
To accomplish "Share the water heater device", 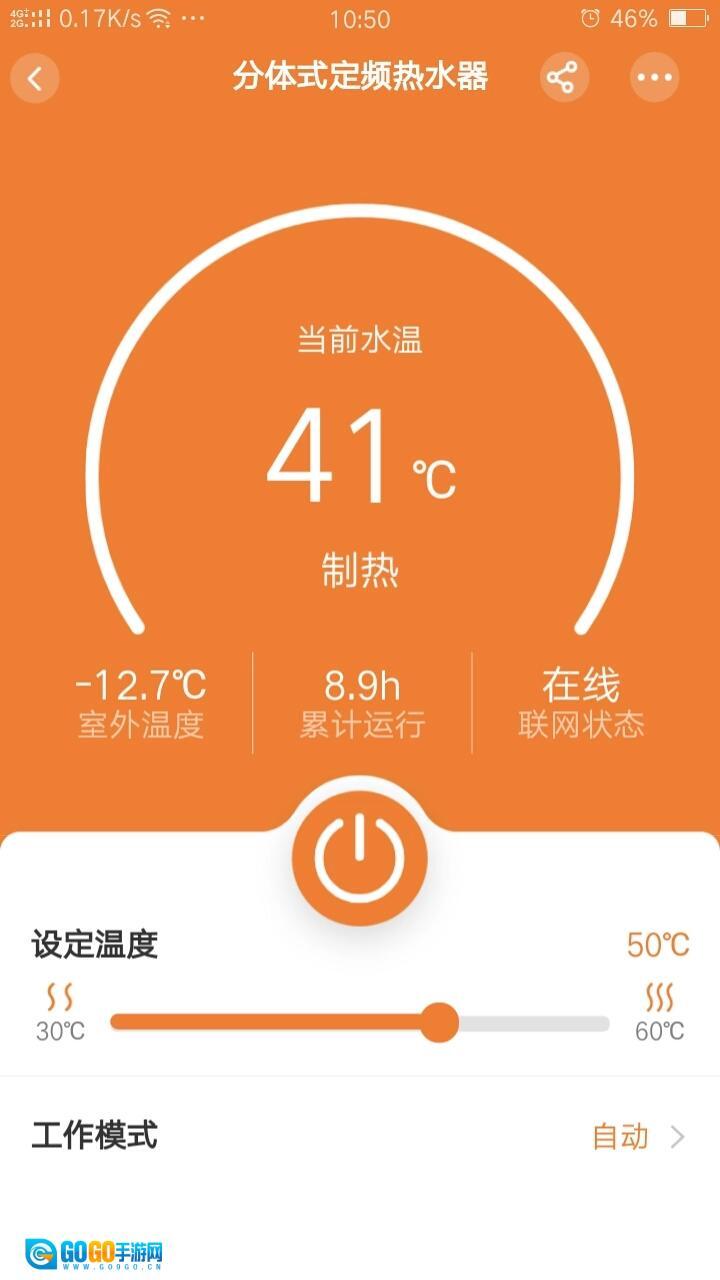I will [x=564, y=78].
